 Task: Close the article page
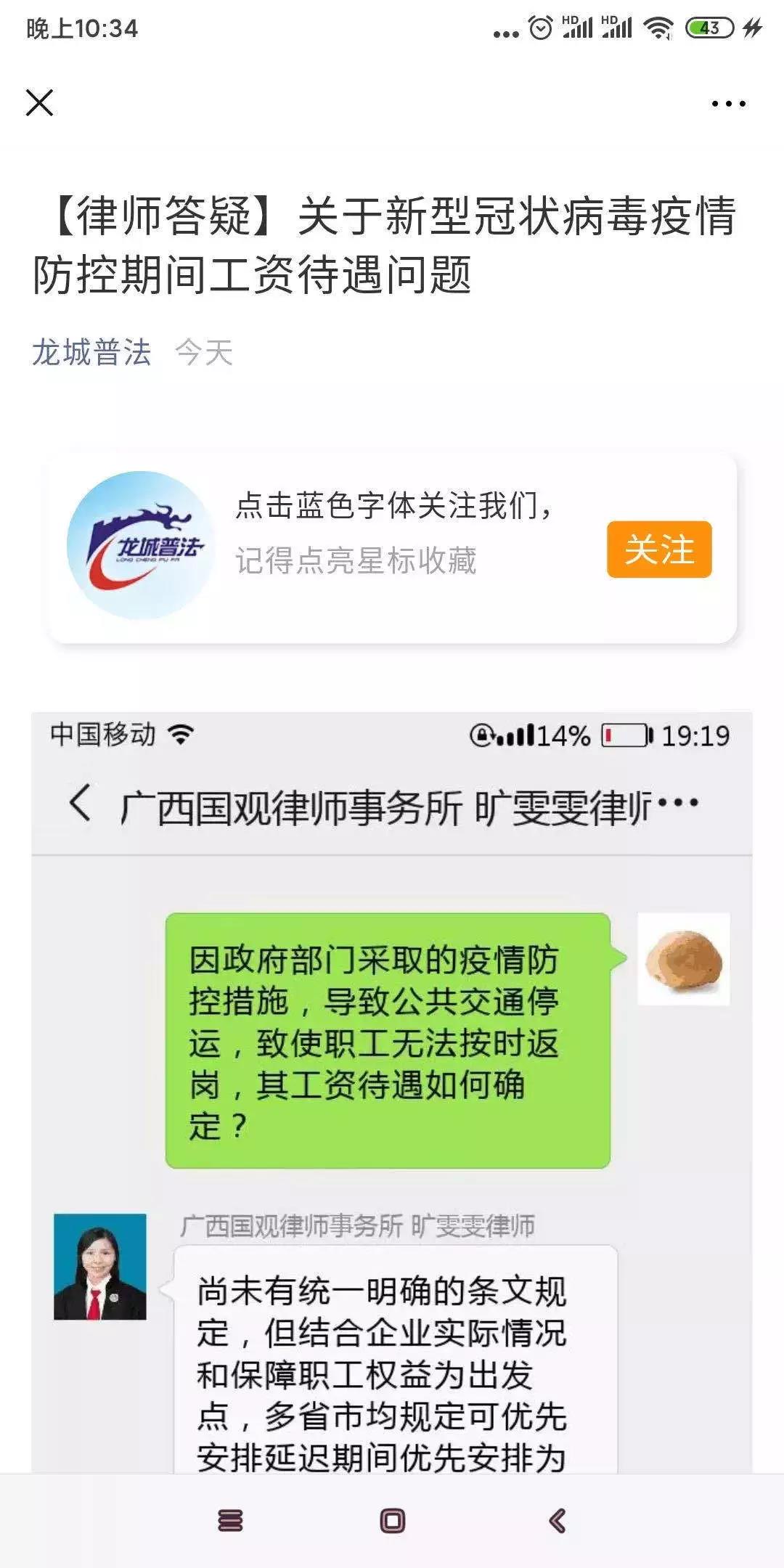pyautogui.click(x=39, y=102)
